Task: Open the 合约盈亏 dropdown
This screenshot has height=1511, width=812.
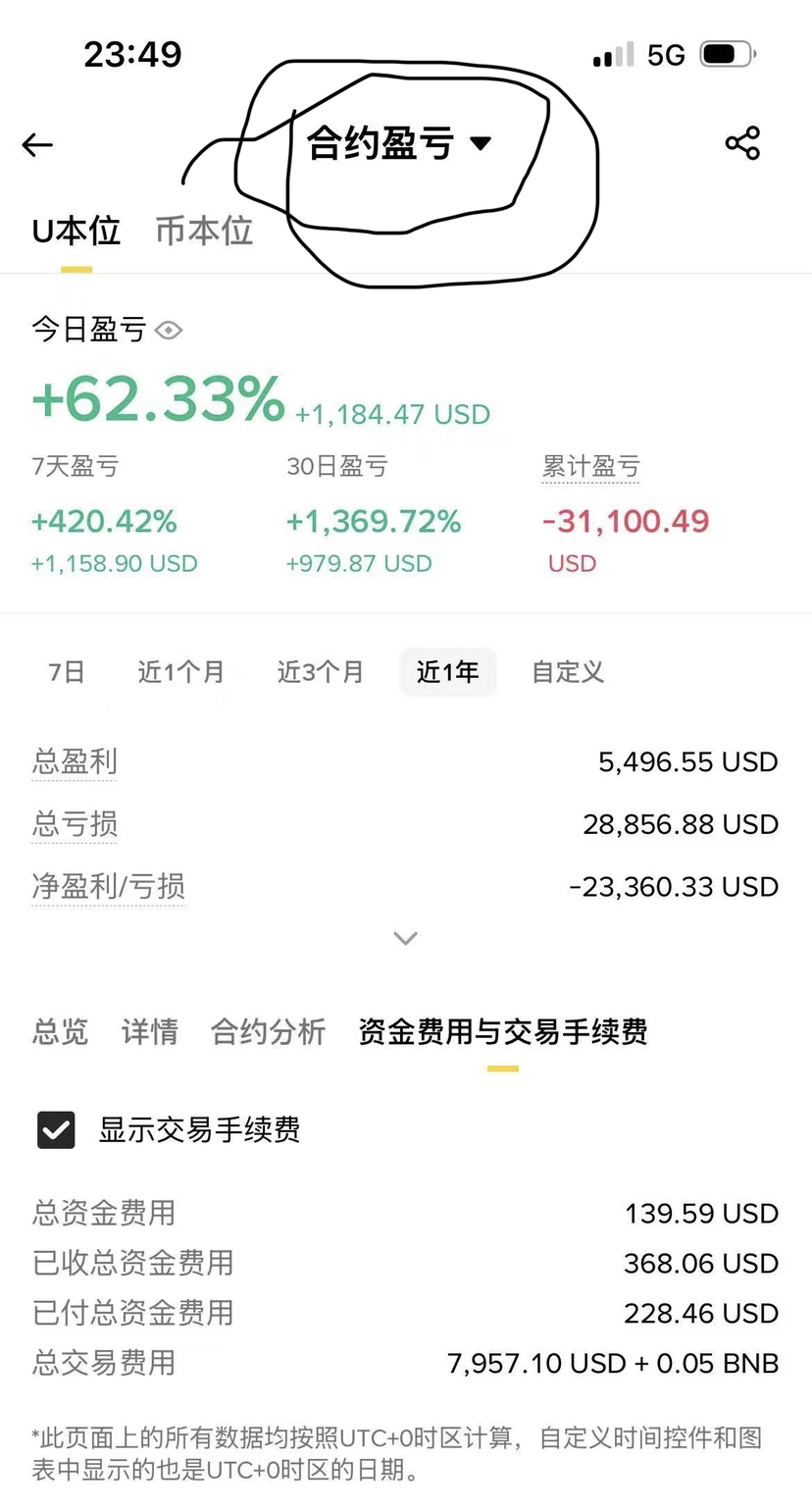Action: pos(398,144)
